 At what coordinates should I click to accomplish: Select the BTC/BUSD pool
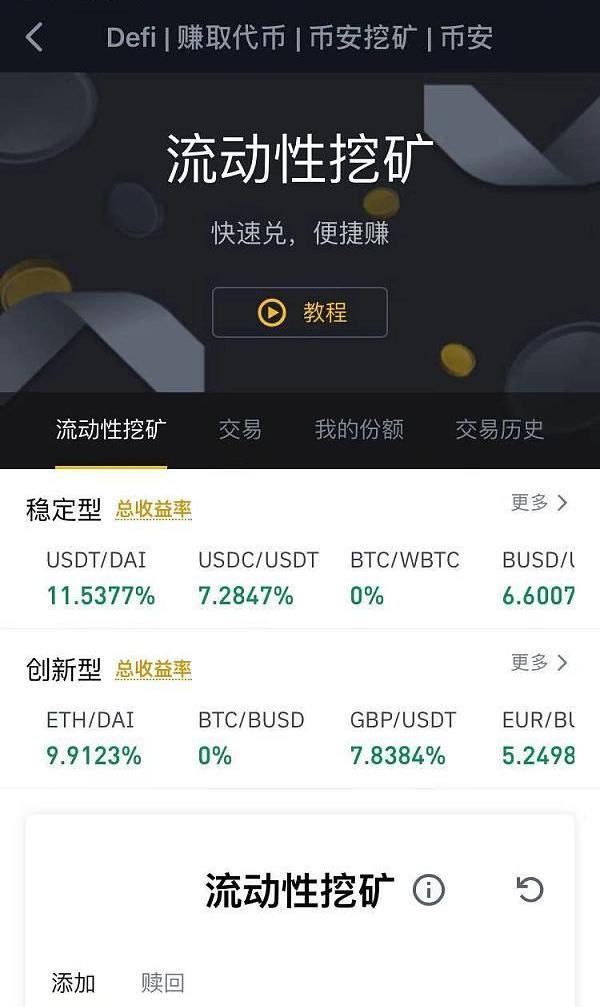251,738
